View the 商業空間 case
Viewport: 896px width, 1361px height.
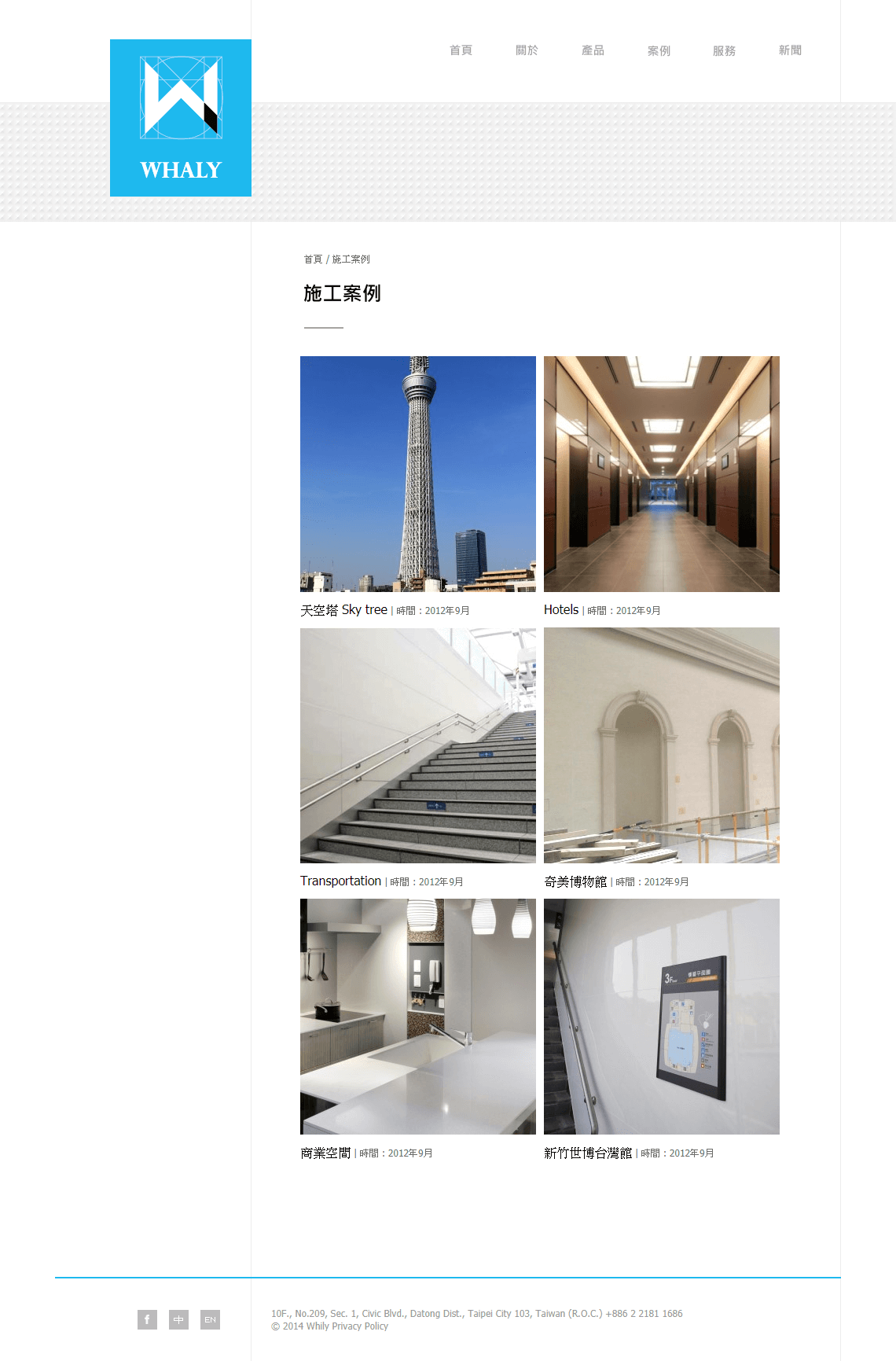coord(418,1017)
